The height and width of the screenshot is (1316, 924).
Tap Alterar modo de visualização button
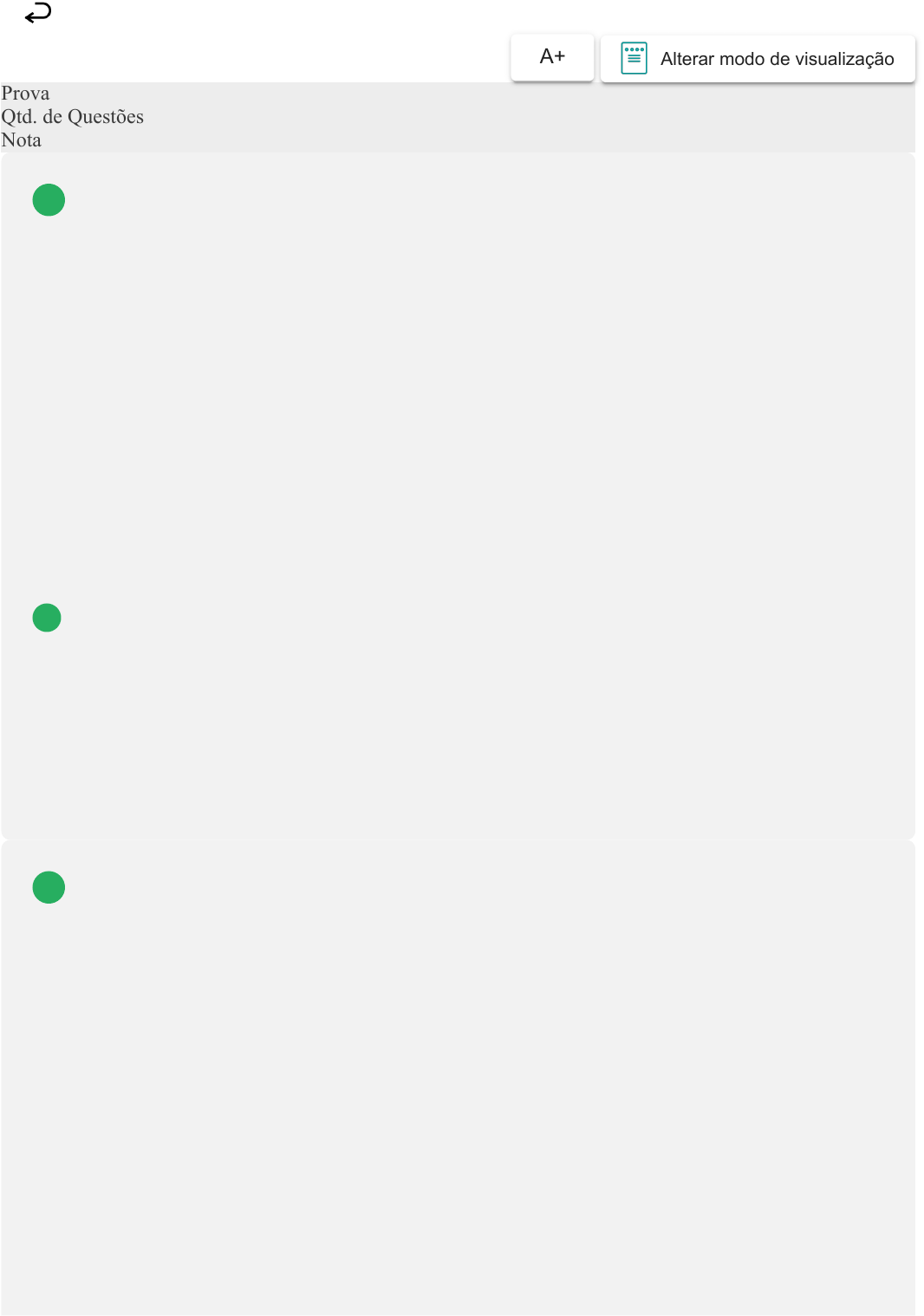coord(758,59)
